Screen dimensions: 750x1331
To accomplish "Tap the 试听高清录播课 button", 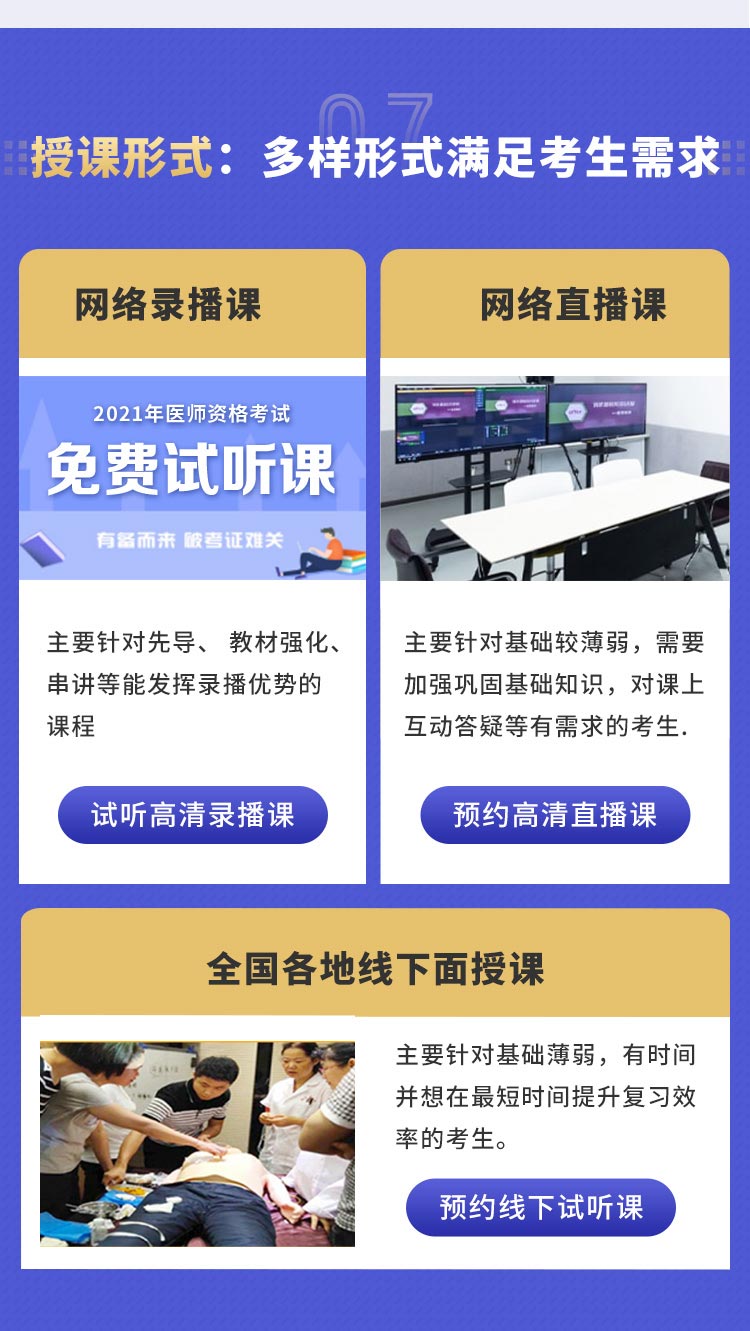I will tap(193, 814).
